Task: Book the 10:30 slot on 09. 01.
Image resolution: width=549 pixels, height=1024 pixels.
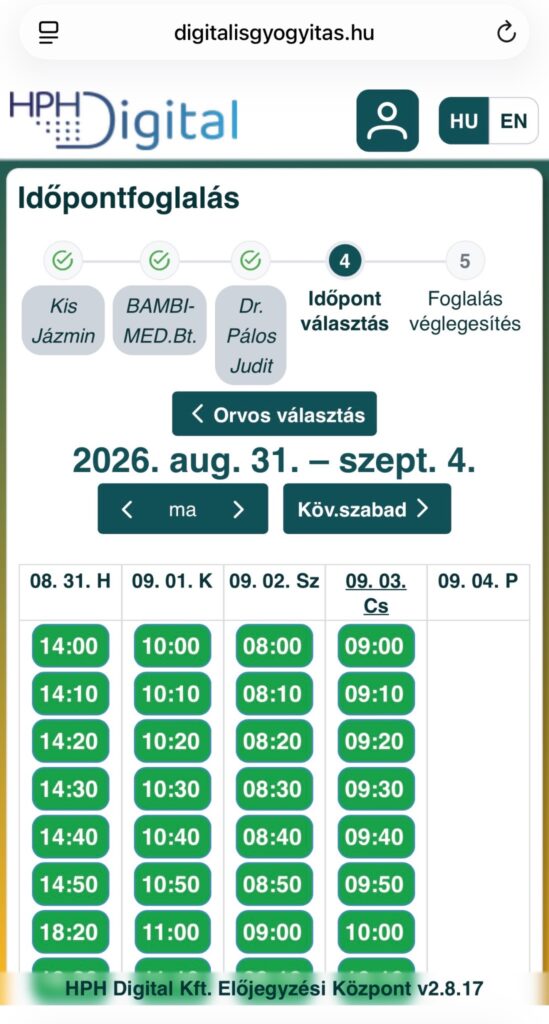Action: [172, 789]
